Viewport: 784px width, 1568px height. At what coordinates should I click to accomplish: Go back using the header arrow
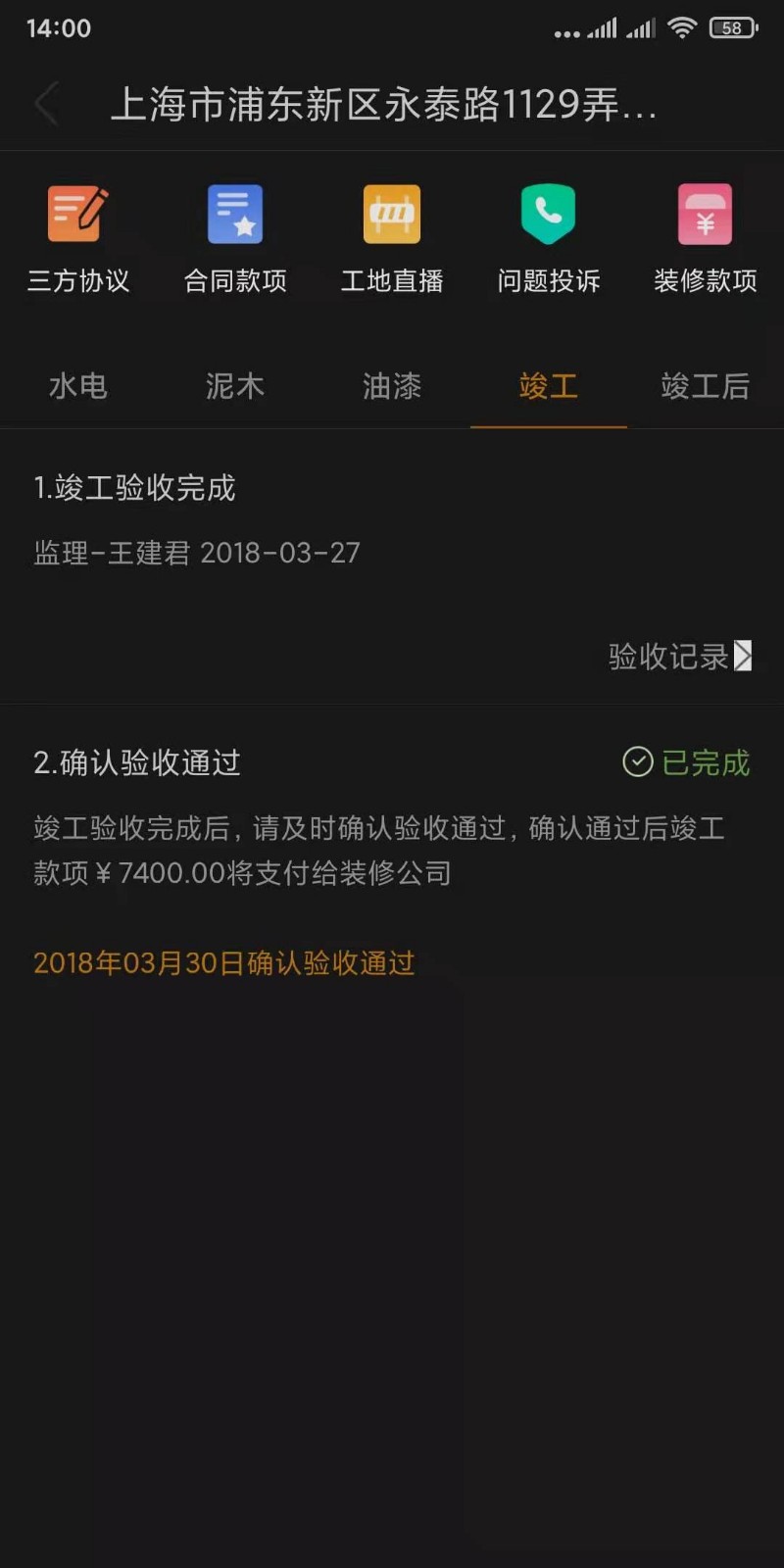click(46, 104)
